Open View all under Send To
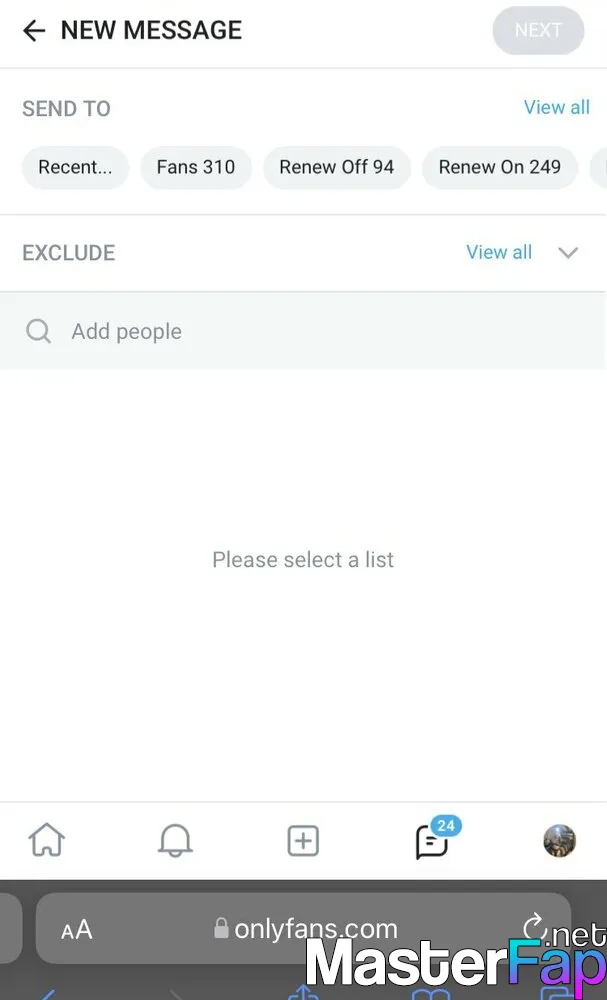Image resolution: width=607 pixels, height=1000 pixels. (x=557, y=107)
